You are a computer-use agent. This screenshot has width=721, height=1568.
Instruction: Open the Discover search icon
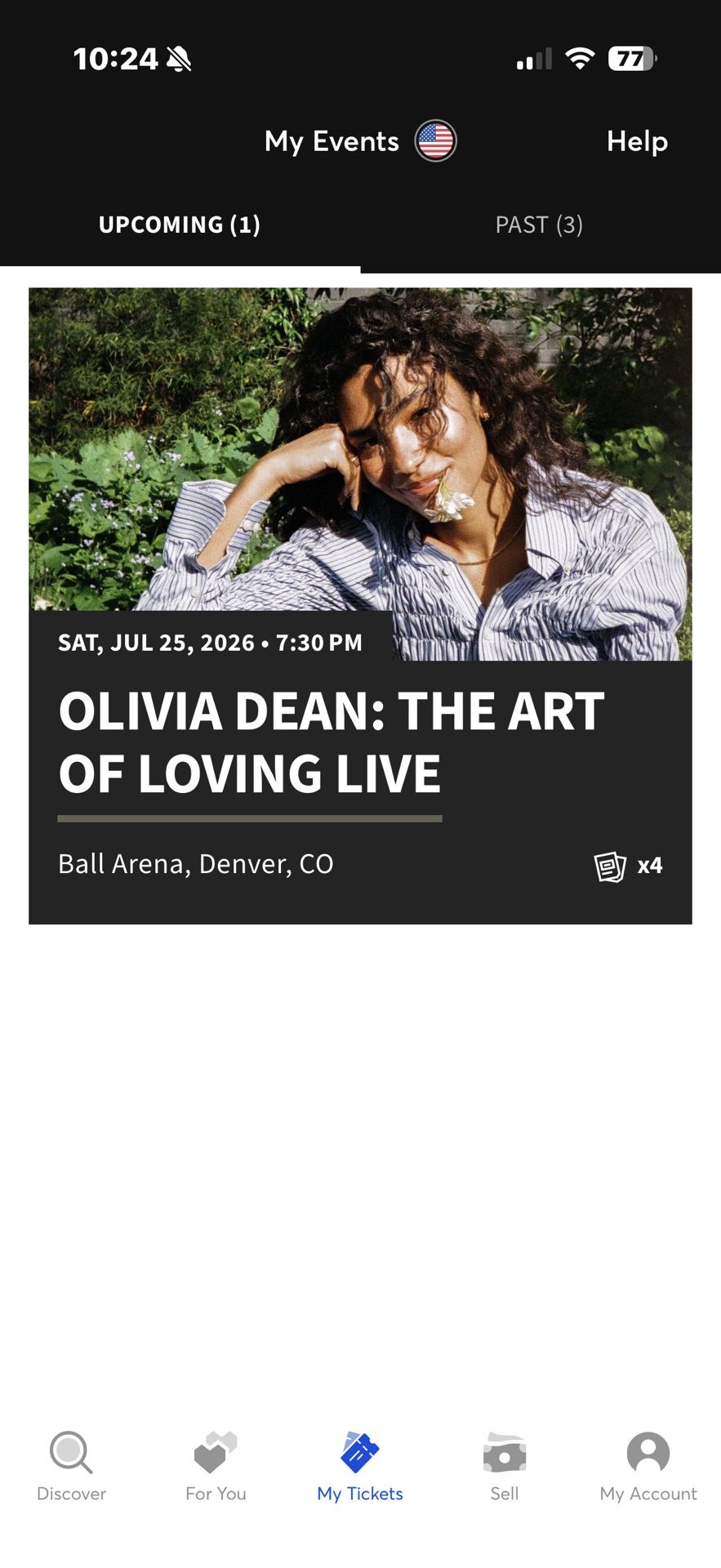click(x=70, y=1454)
